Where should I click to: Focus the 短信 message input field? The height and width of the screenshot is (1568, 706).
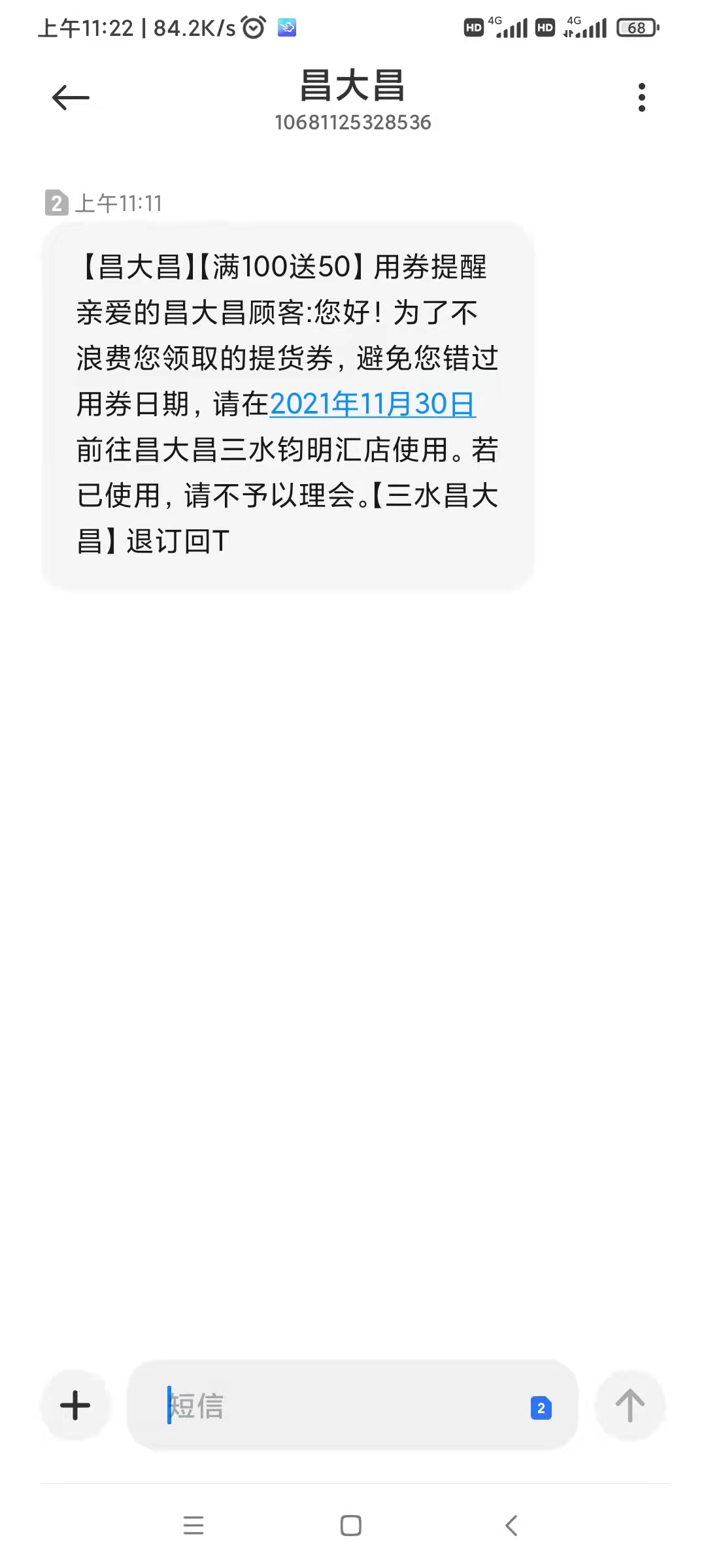pyautogui.click(x=340, y=1405)
